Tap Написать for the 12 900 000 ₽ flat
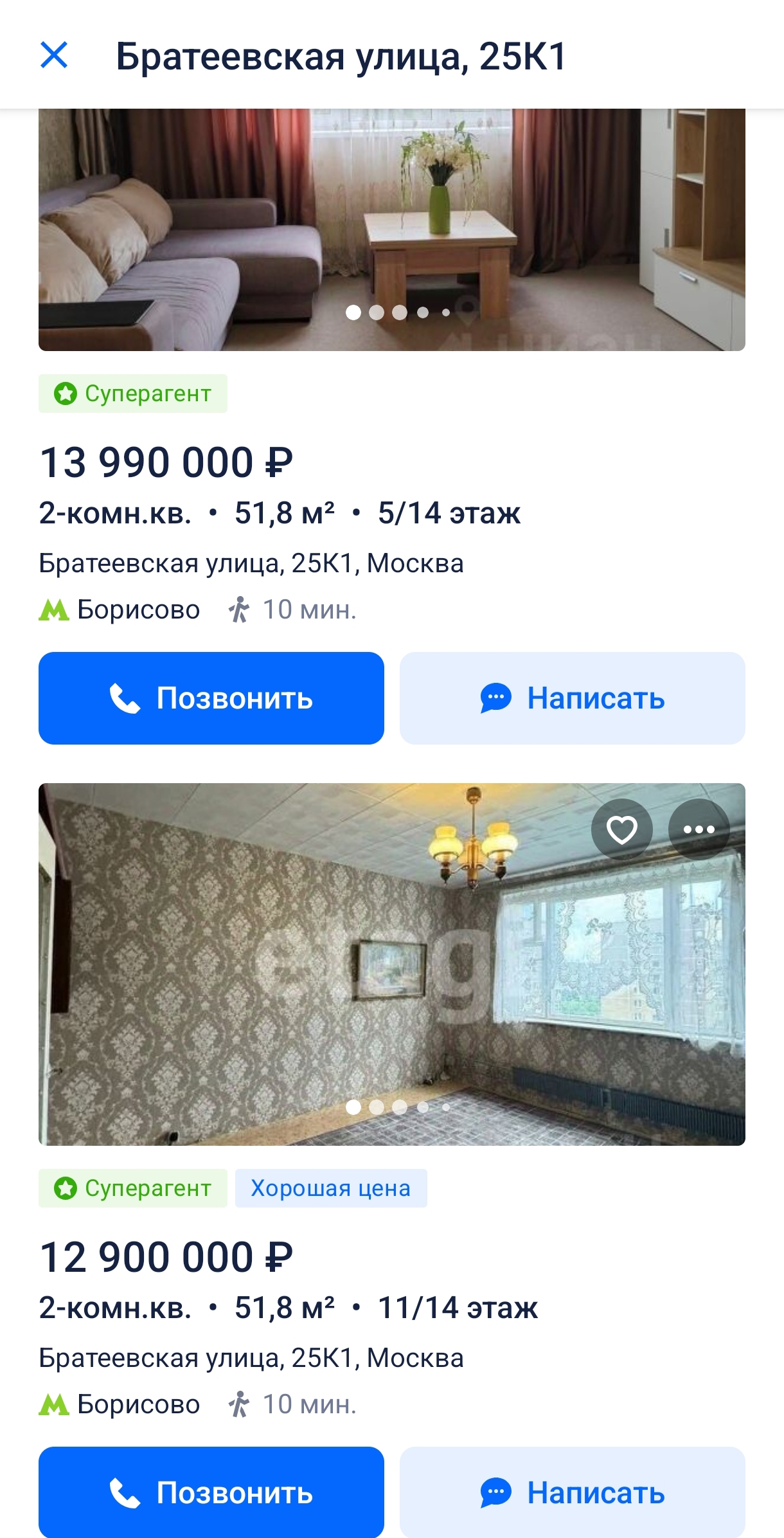This screenshot has height=1538, width=784. click(573, 1492)
